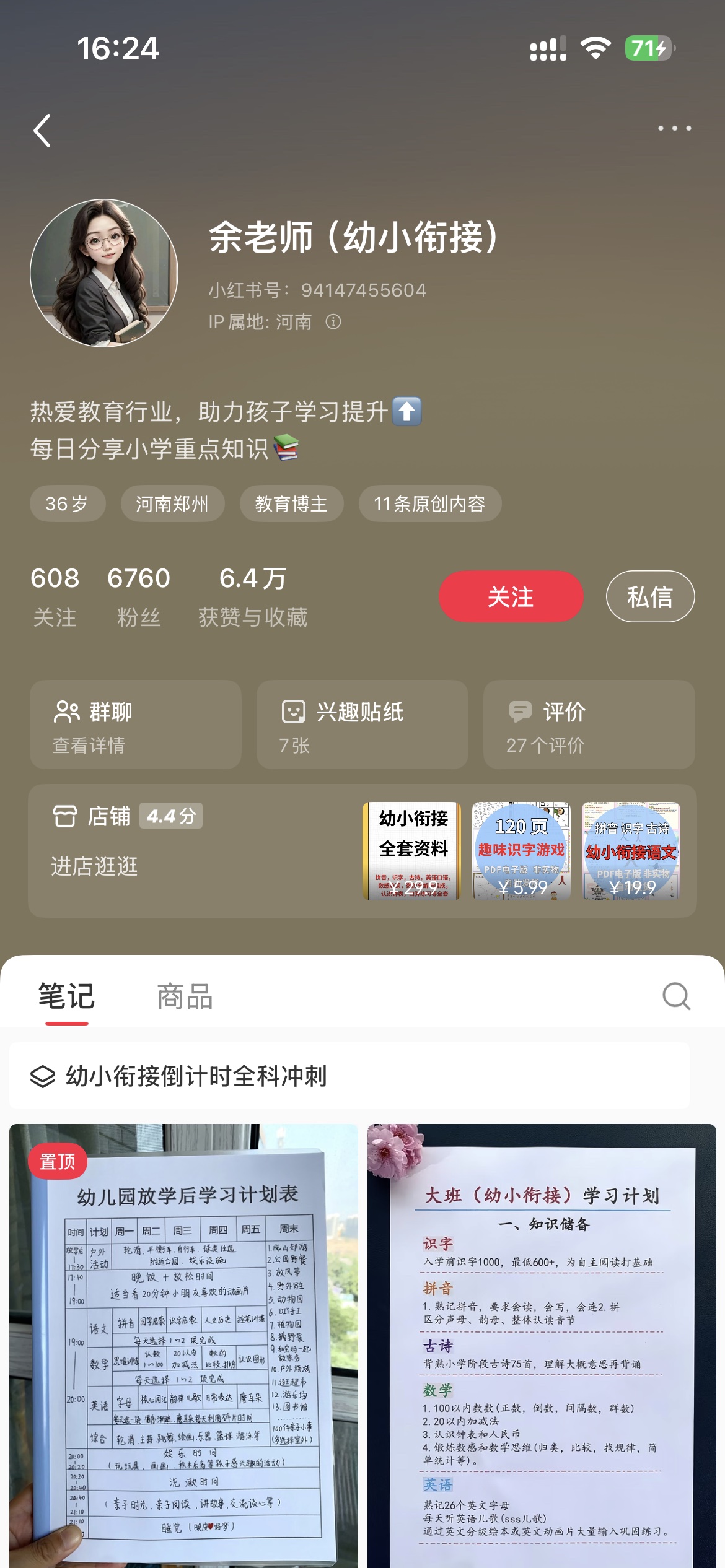Follow 余老师 with the red 关注 button

pyautogui.click(x=511, y=596)
